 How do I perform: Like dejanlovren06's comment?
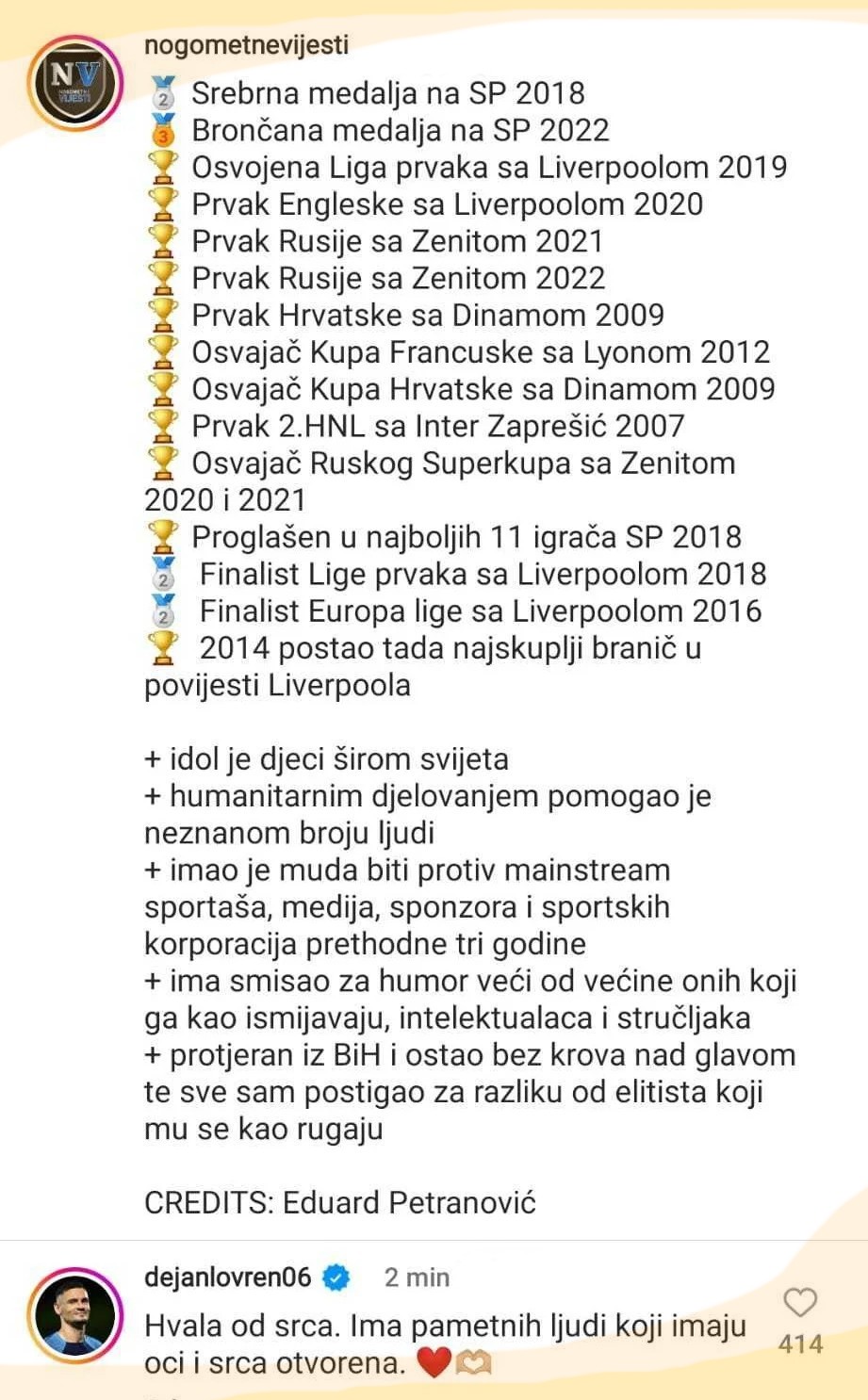[x=800, y=1303]
